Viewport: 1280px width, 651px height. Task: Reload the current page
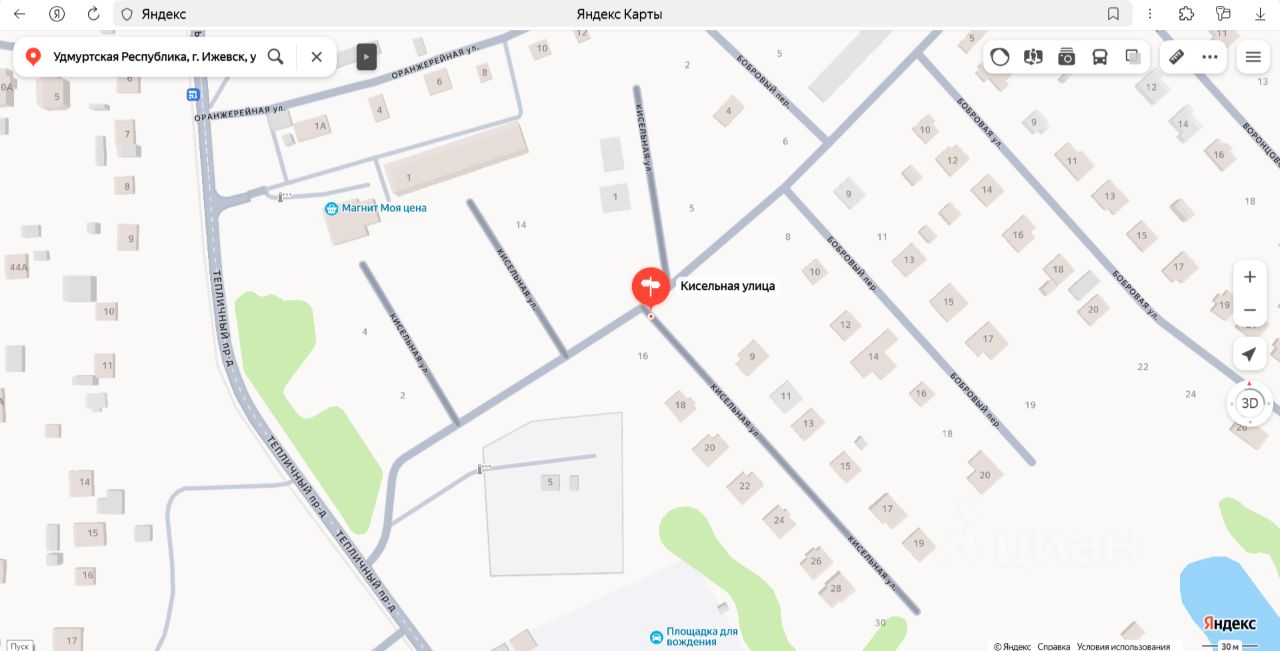(93, 14)
